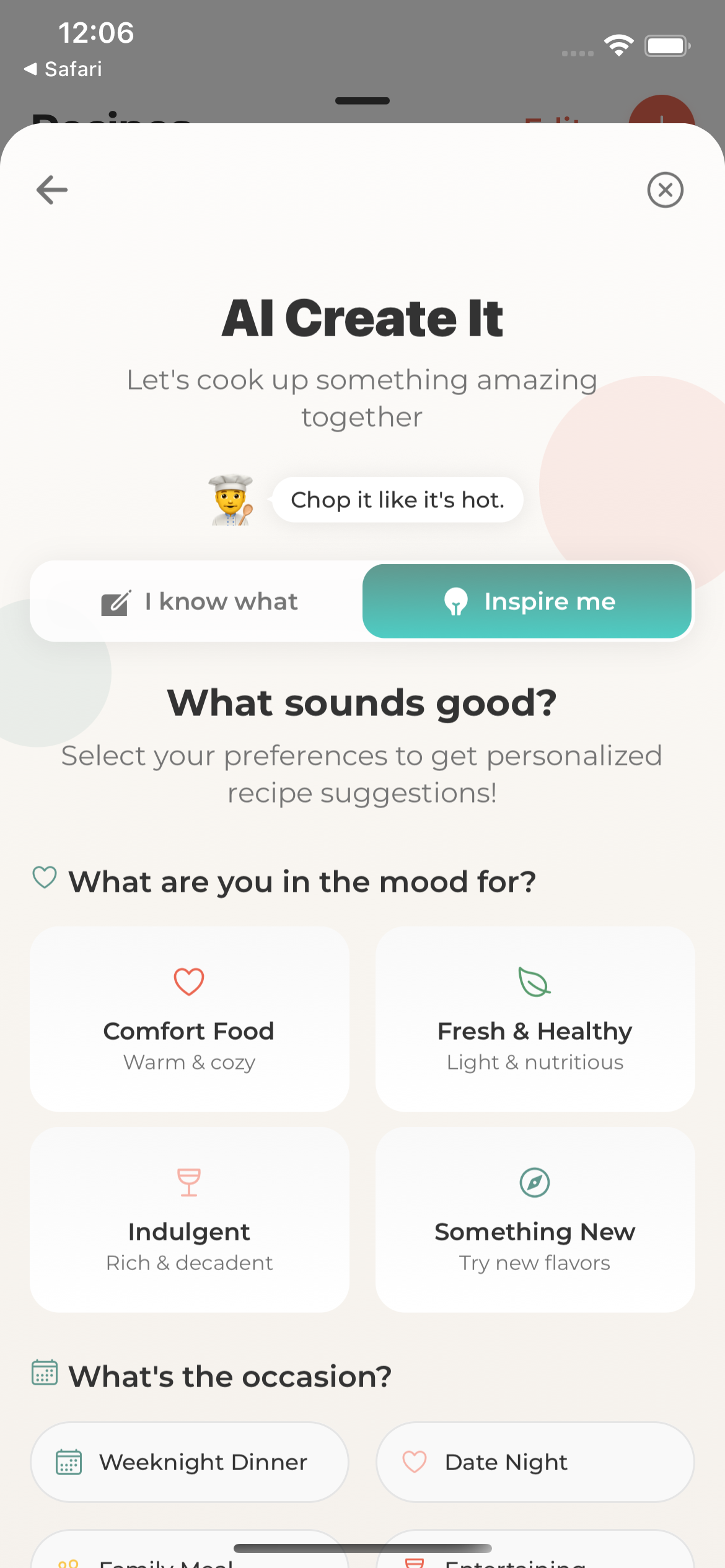Click the lightbulb icon on Inspire me
This screenshot has width=725, height=1568.
point(457,601)
